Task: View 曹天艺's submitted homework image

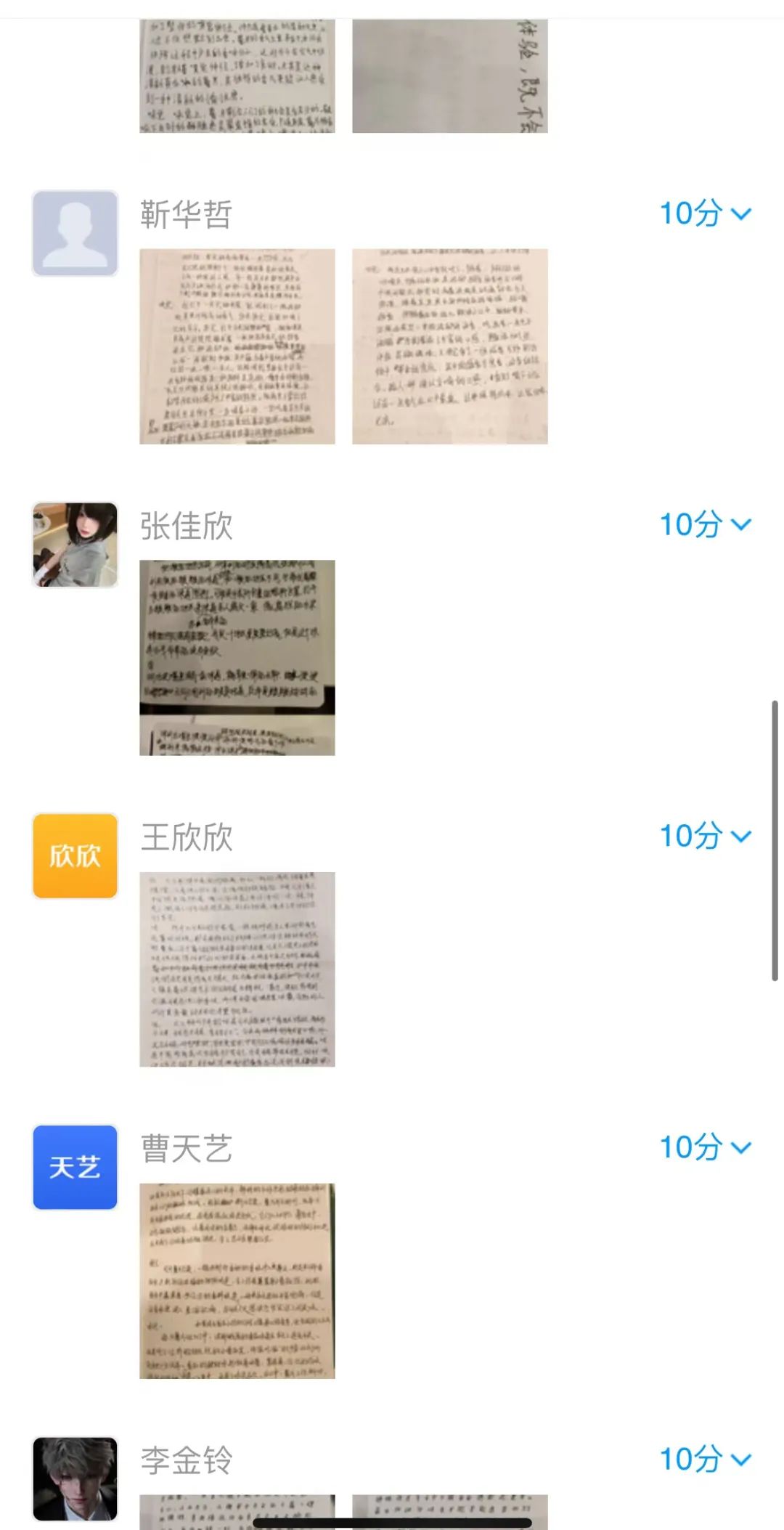Action: coord(237,1280)
